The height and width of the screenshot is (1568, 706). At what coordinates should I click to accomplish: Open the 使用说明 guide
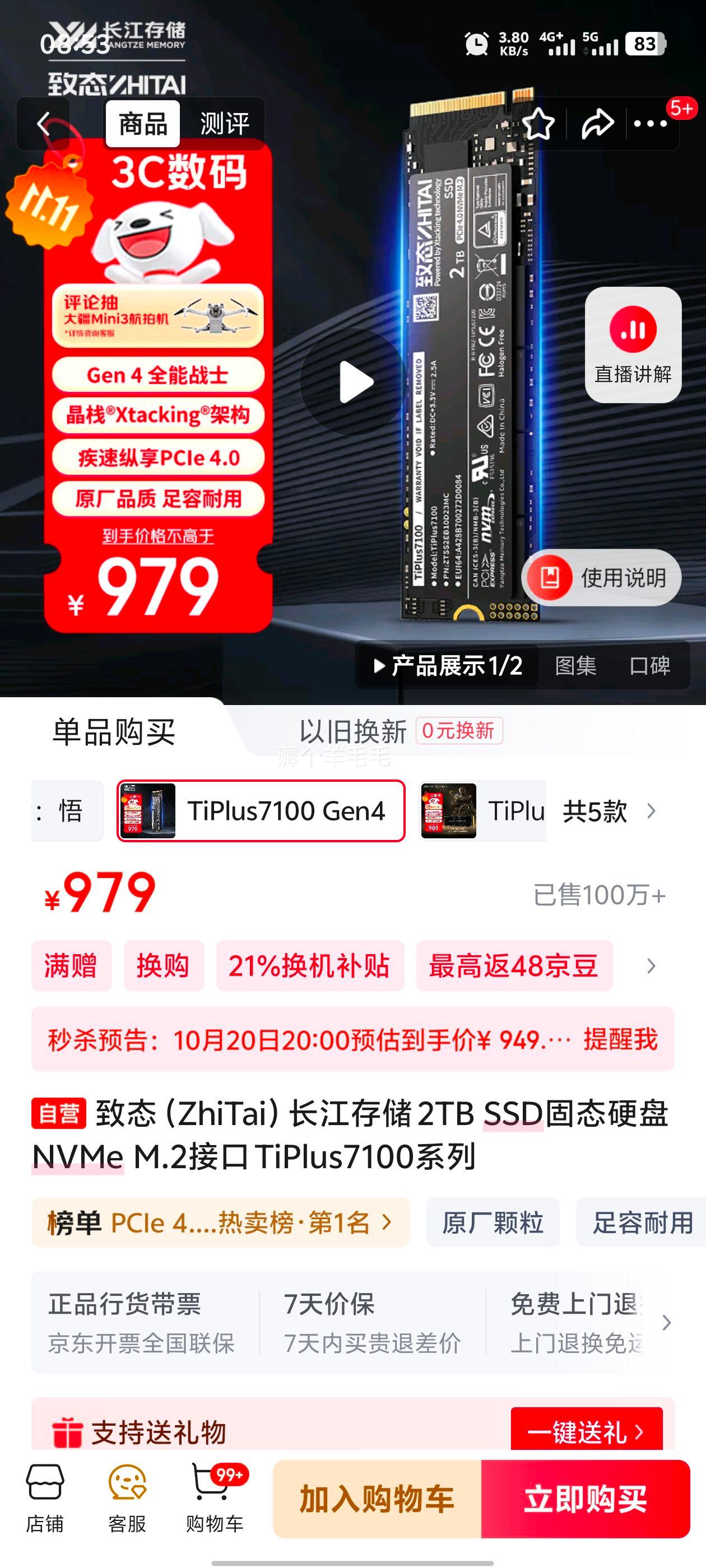(x=601, y=578)
